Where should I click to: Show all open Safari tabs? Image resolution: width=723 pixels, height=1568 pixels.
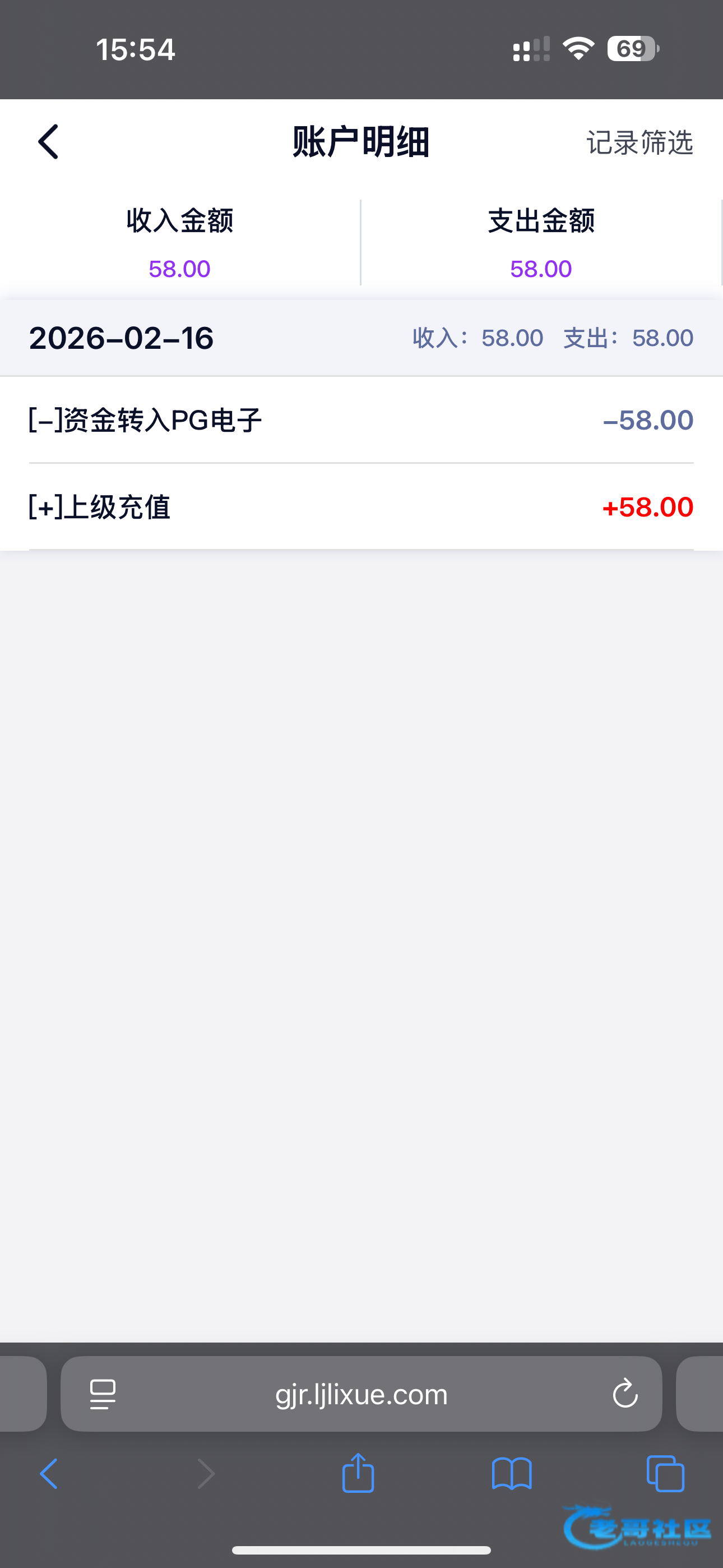point(665,1474)
